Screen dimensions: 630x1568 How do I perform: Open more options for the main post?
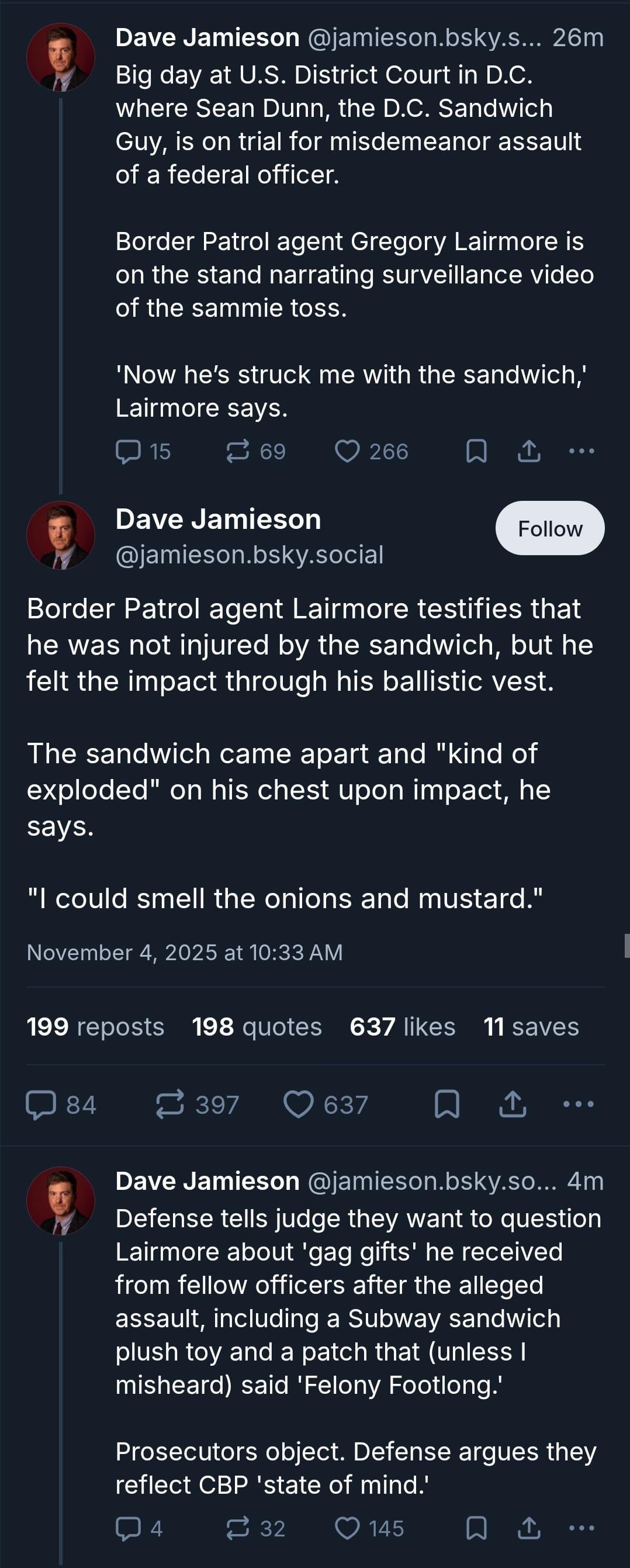pos(578,1105)
